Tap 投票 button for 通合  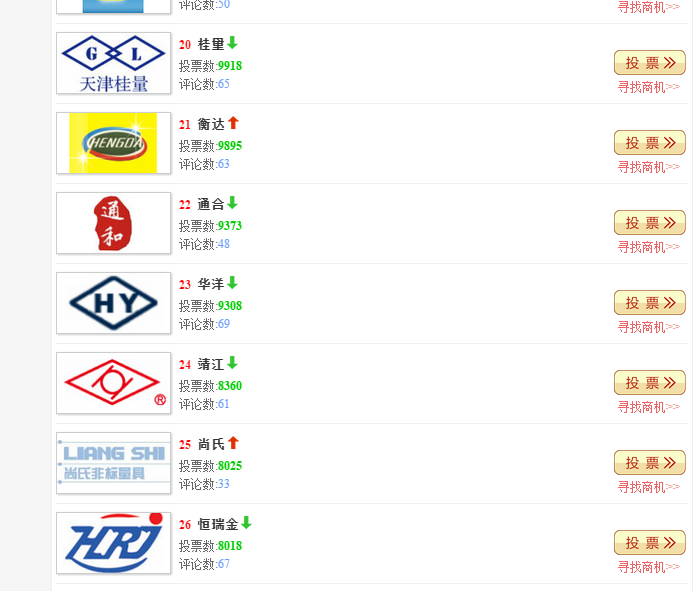(x=649, y=223)
